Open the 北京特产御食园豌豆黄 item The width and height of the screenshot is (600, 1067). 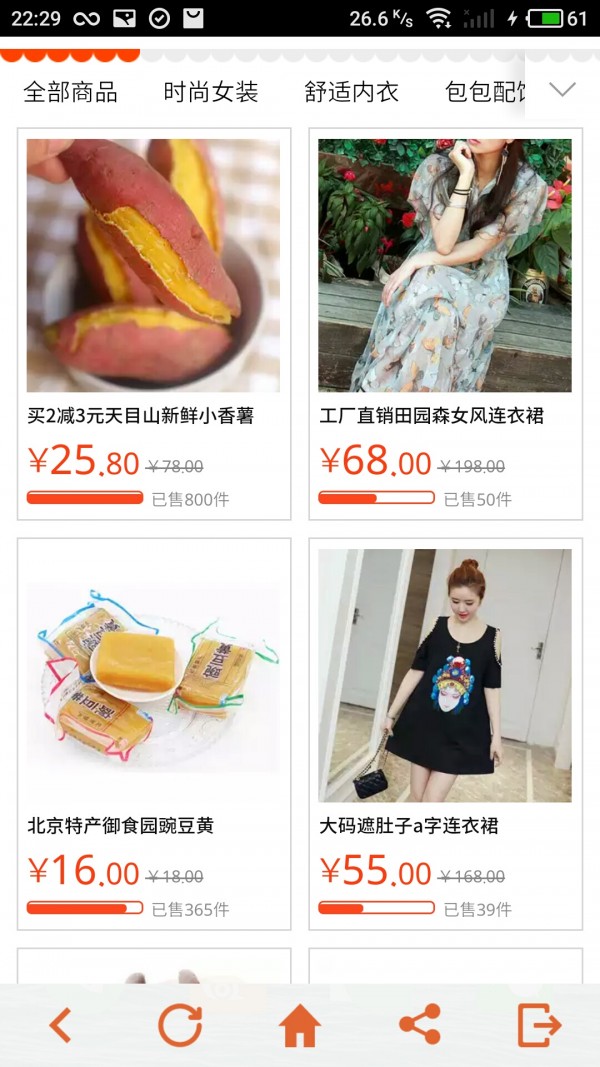tap(154, 733)
